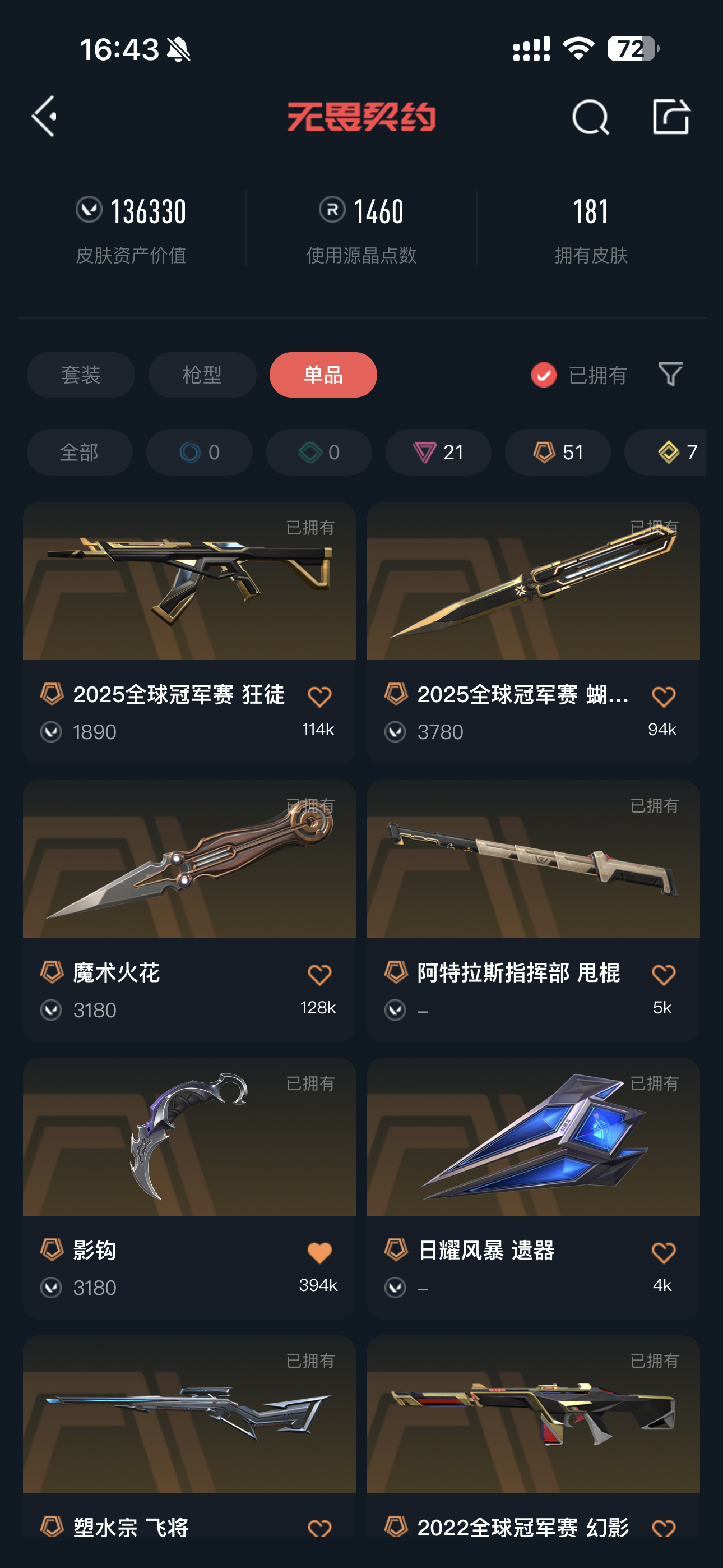Go back using the top-left arrow
Image resolution: width=723 pixels, height=1568 pixels.
coord(44,116)
